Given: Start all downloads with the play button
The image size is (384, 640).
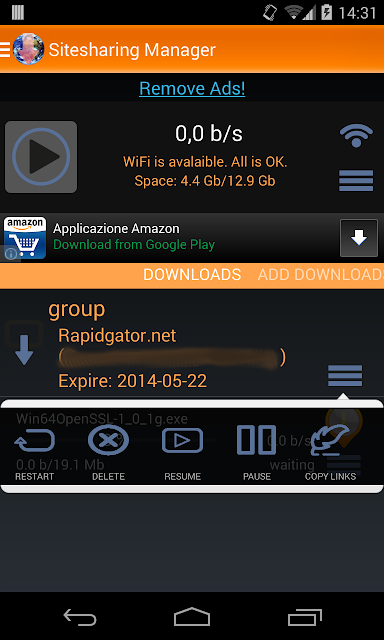Looking at the screenshot, I should coord(41,157).
